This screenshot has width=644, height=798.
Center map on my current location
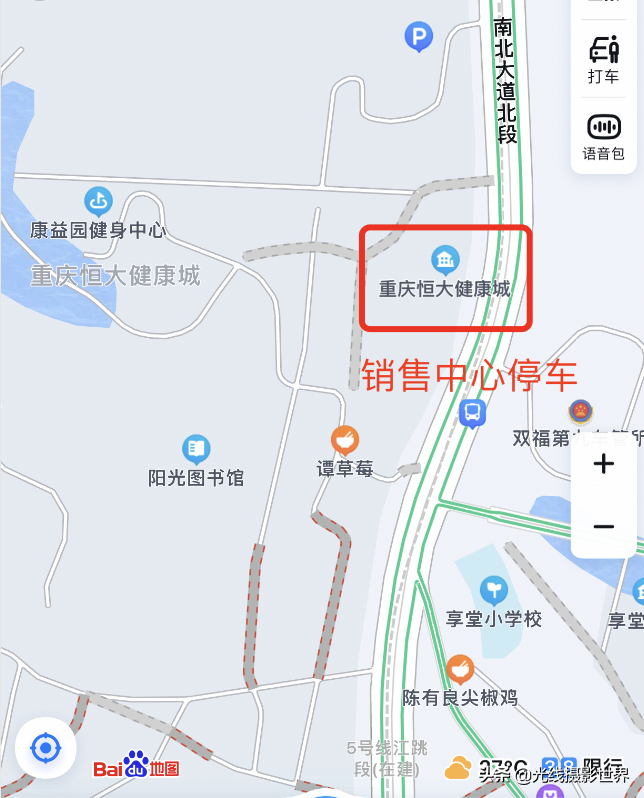point(45,747)
